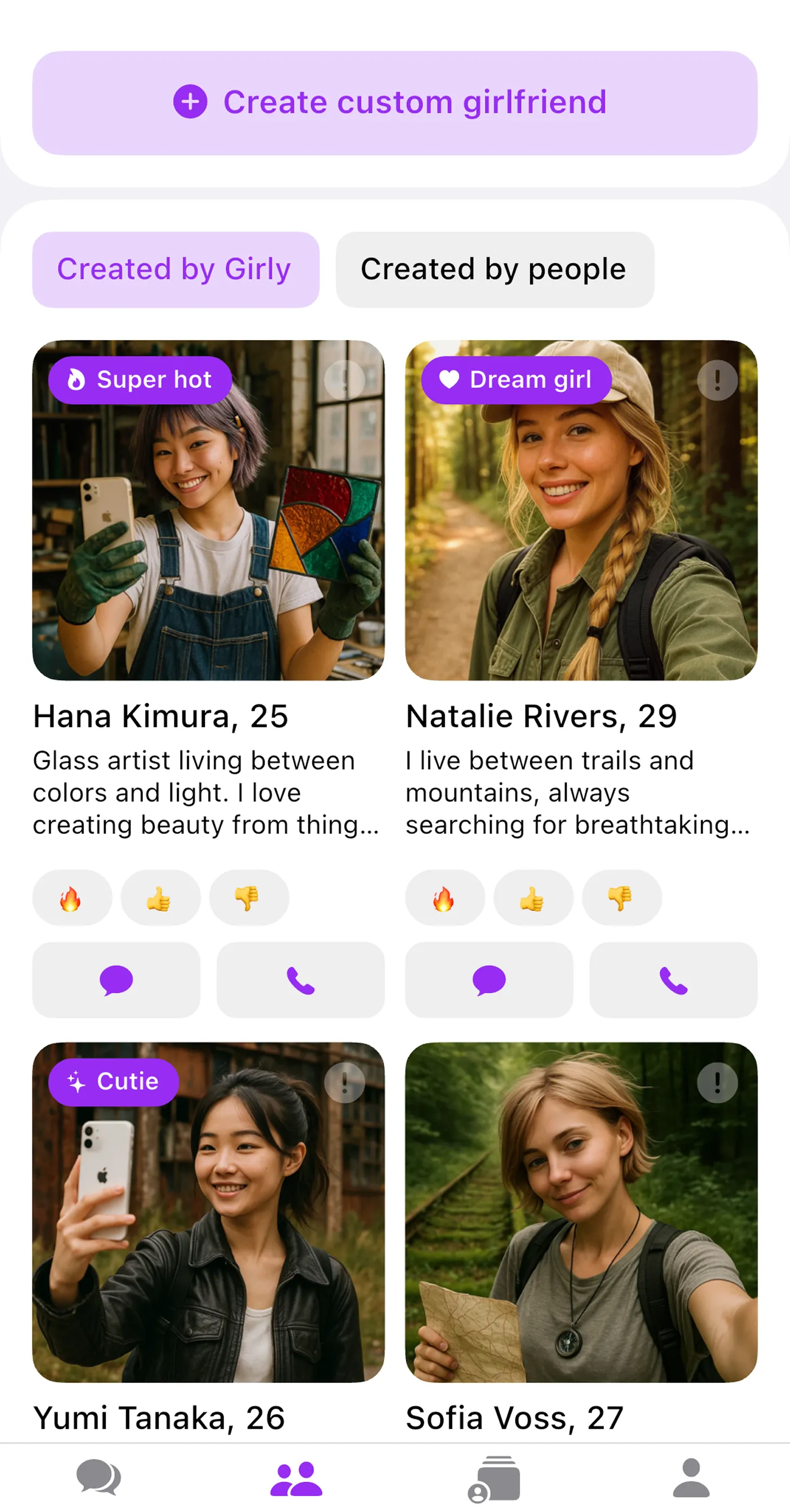Open the chat bubble icon under Natalie Rivers
790x1512 pixels.
(488, 979)
